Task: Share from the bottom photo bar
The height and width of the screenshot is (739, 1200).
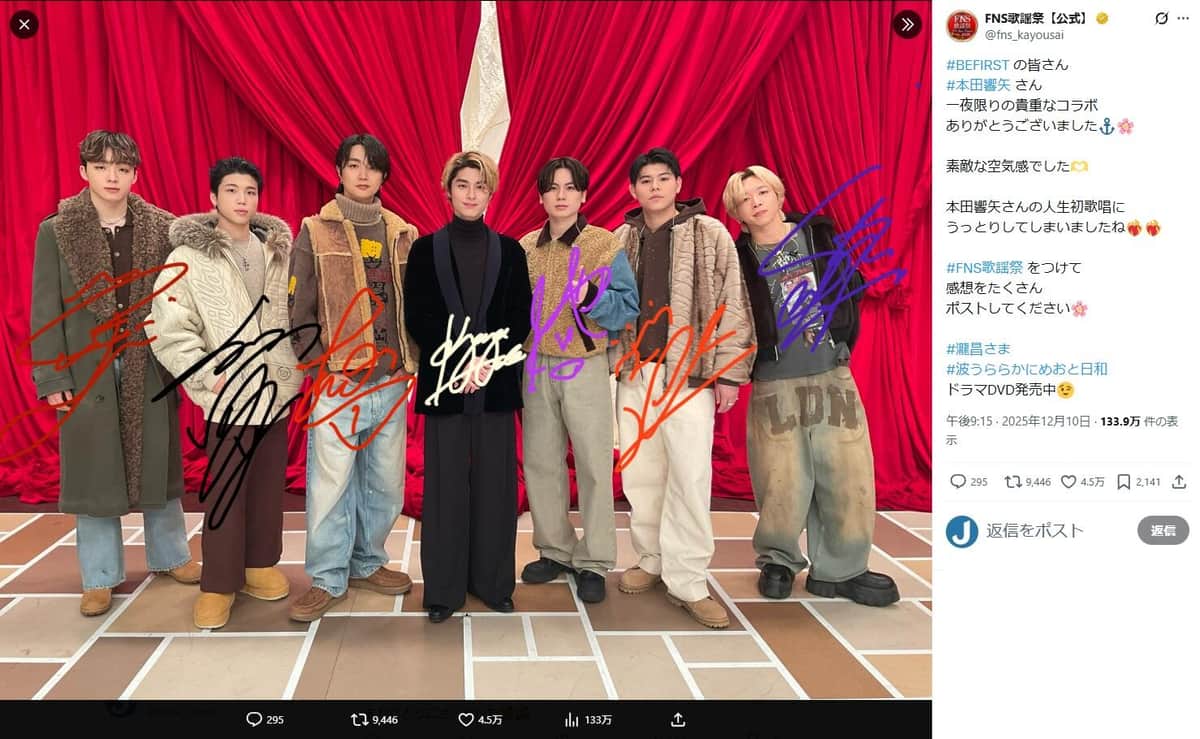Action: pyautogui.click(x=677, y=719)
